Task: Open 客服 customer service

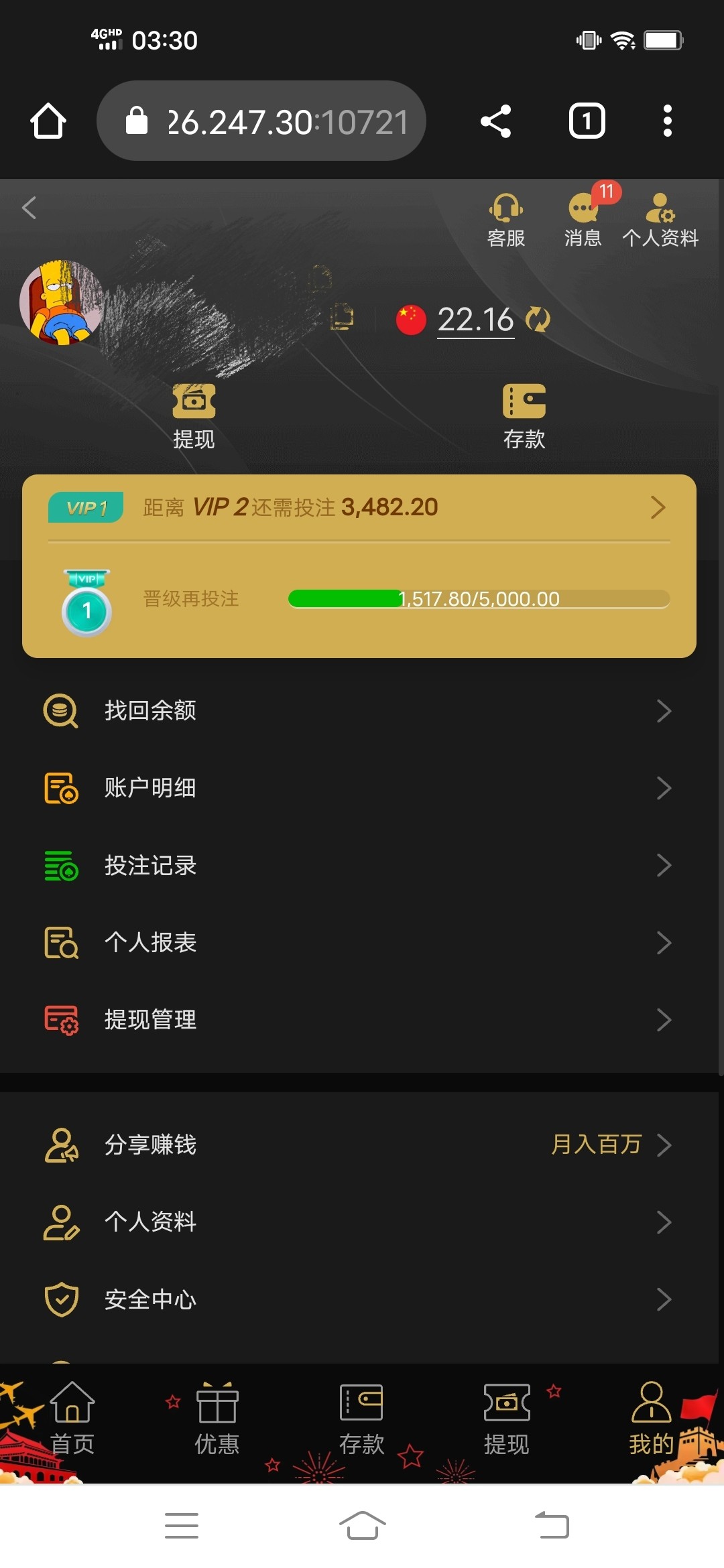Action: click(x=505, y=219)
